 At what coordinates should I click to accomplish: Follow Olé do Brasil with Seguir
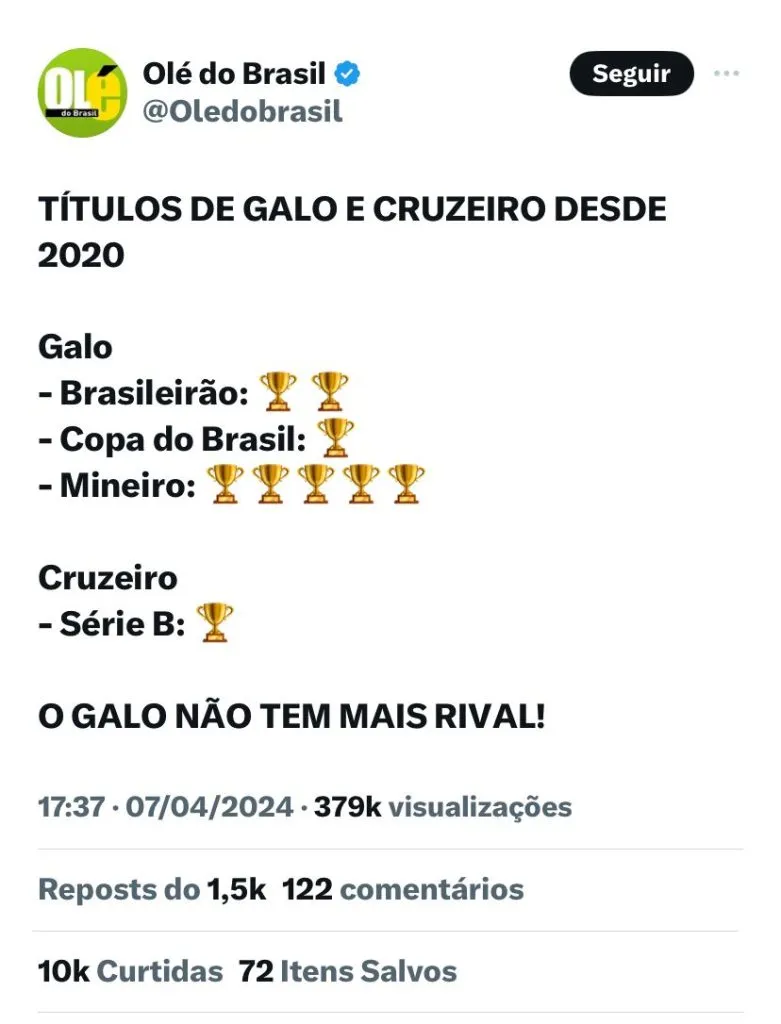click(631, 74)
